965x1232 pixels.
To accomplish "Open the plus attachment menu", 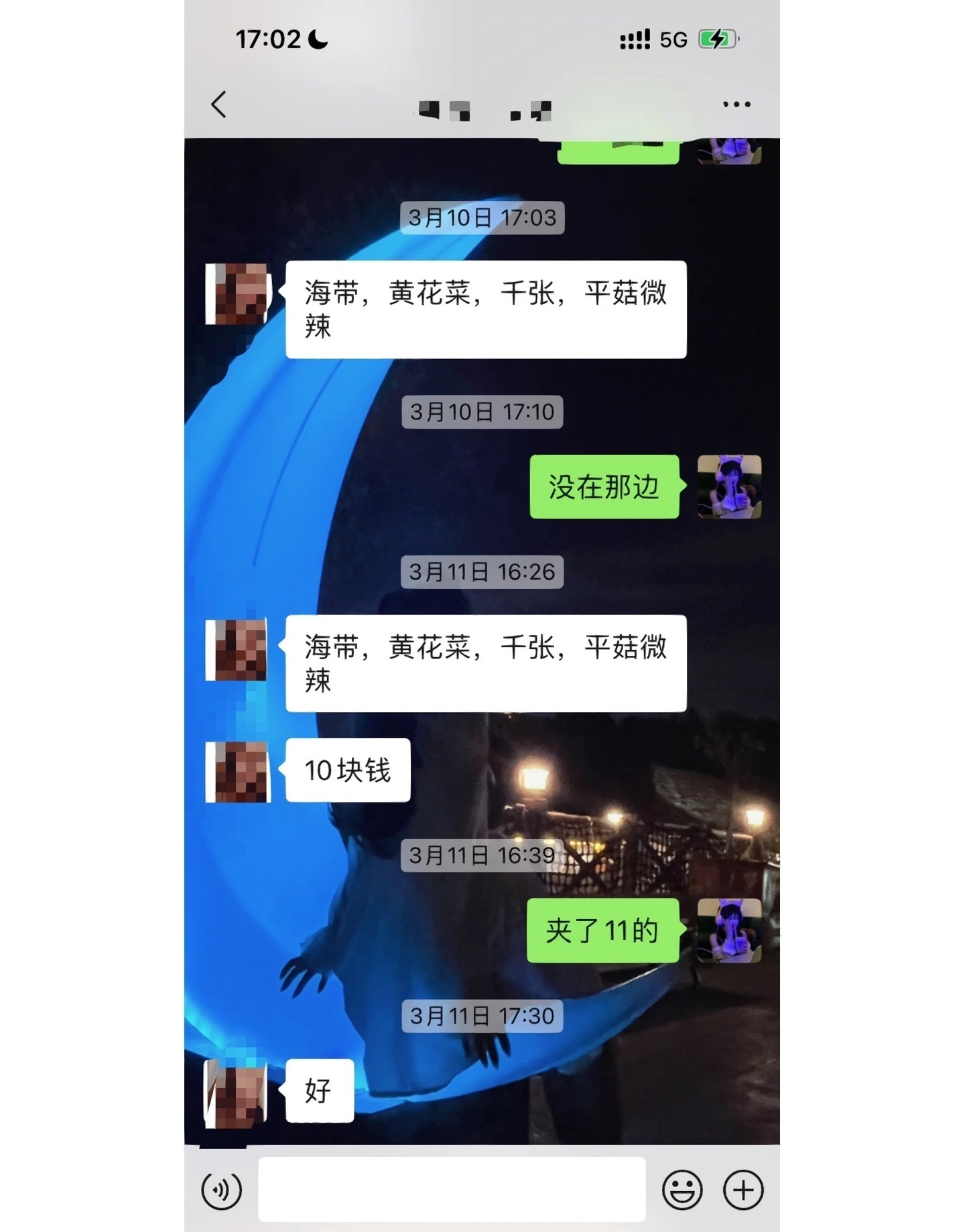I will tap(743, 1190).
